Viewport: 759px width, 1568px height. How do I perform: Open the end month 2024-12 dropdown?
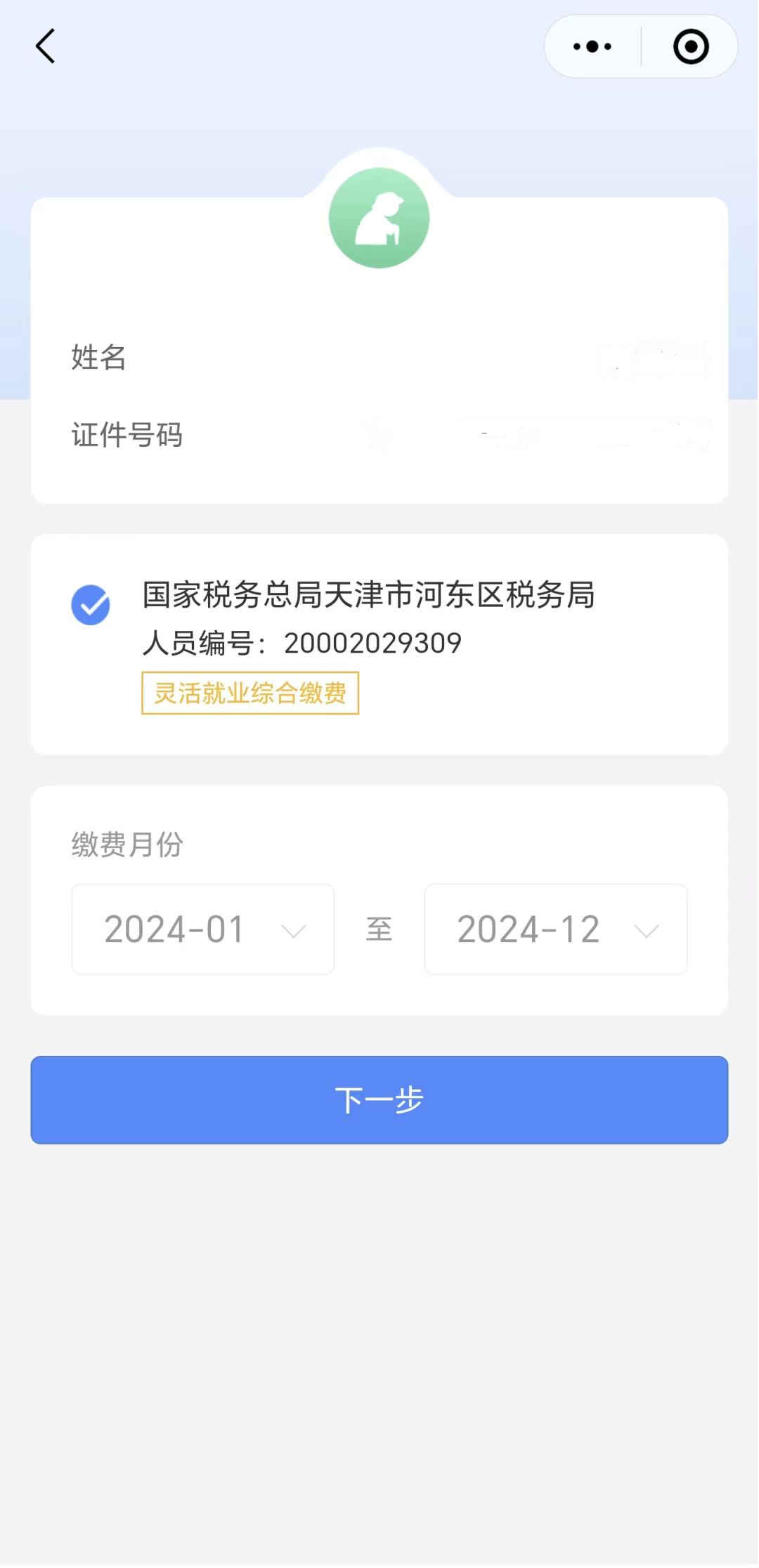(556, 929)
